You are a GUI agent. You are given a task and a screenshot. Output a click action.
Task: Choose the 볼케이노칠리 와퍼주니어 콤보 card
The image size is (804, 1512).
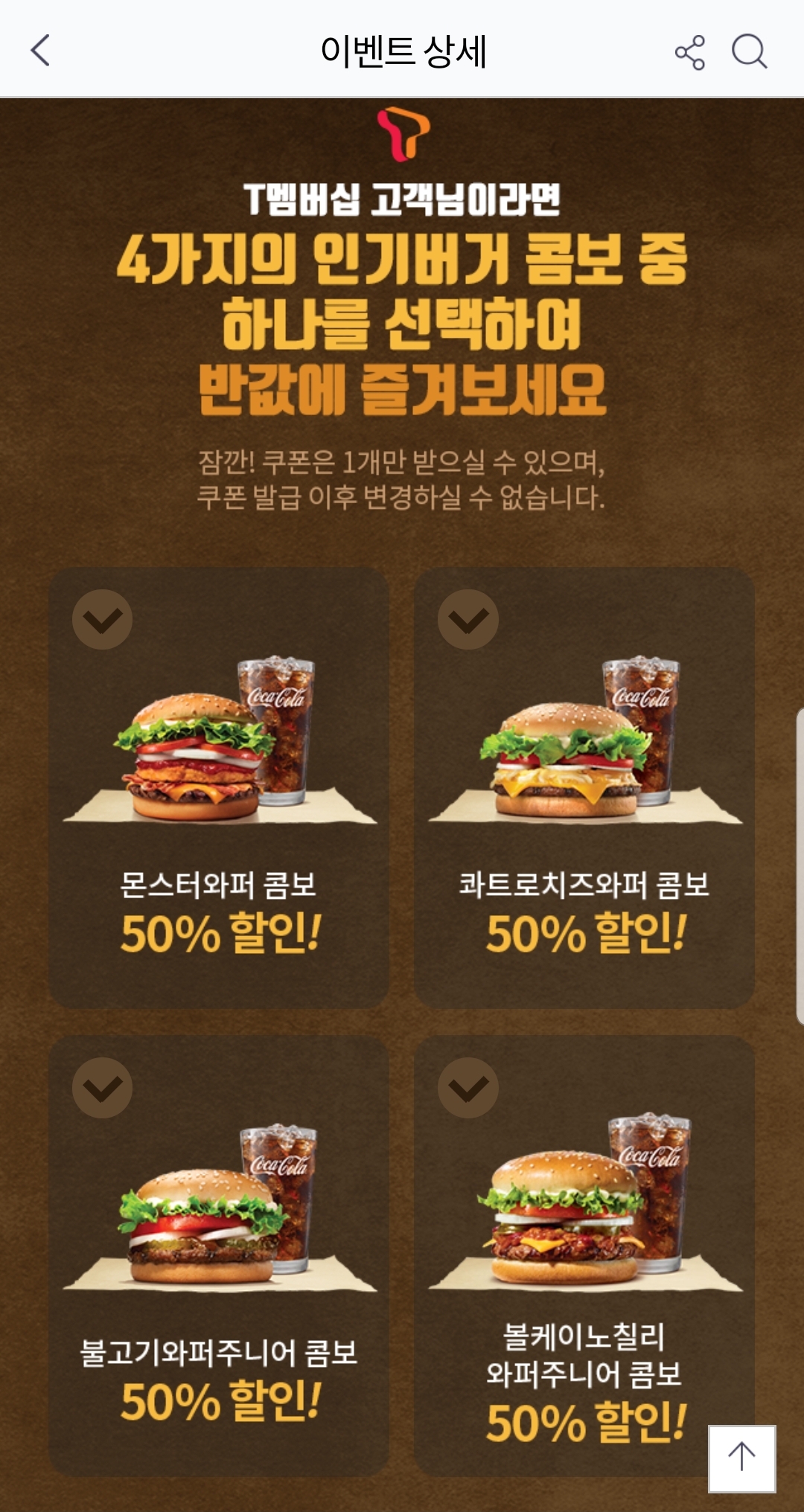tap(584, 1256)
